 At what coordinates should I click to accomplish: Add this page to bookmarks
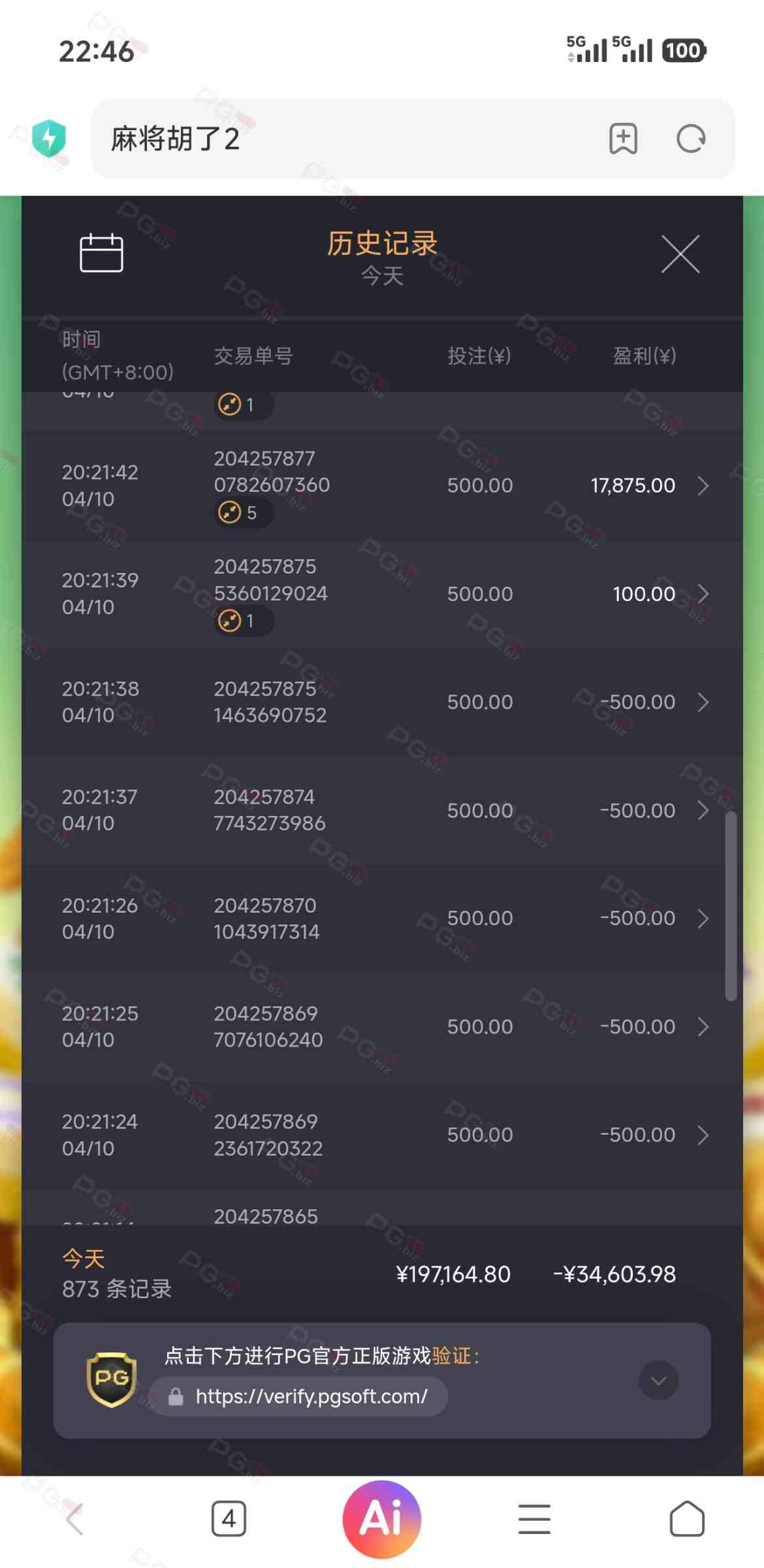pyautogui.click(x=623, y=139)
